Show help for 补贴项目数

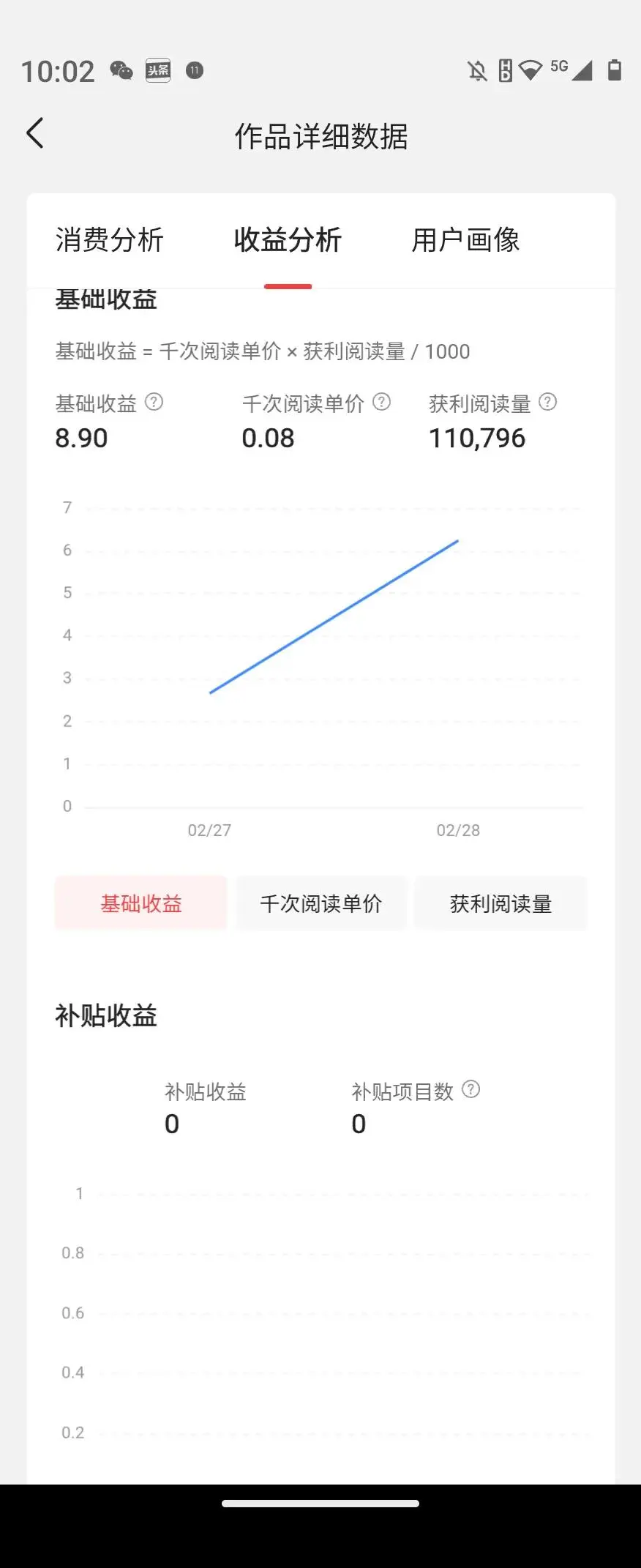click(471, 1089)
